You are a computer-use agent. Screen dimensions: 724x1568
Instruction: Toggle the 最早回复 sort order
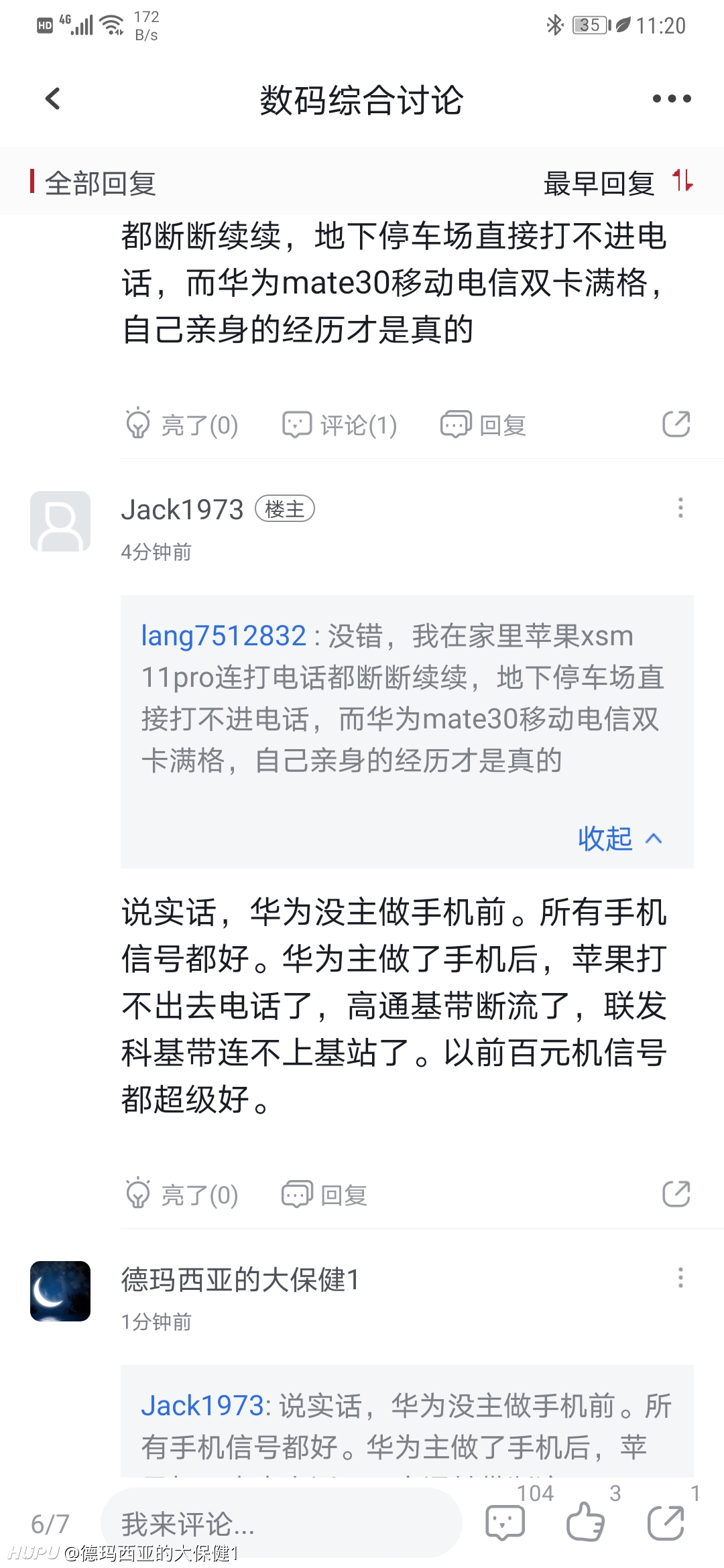point(618,182)
